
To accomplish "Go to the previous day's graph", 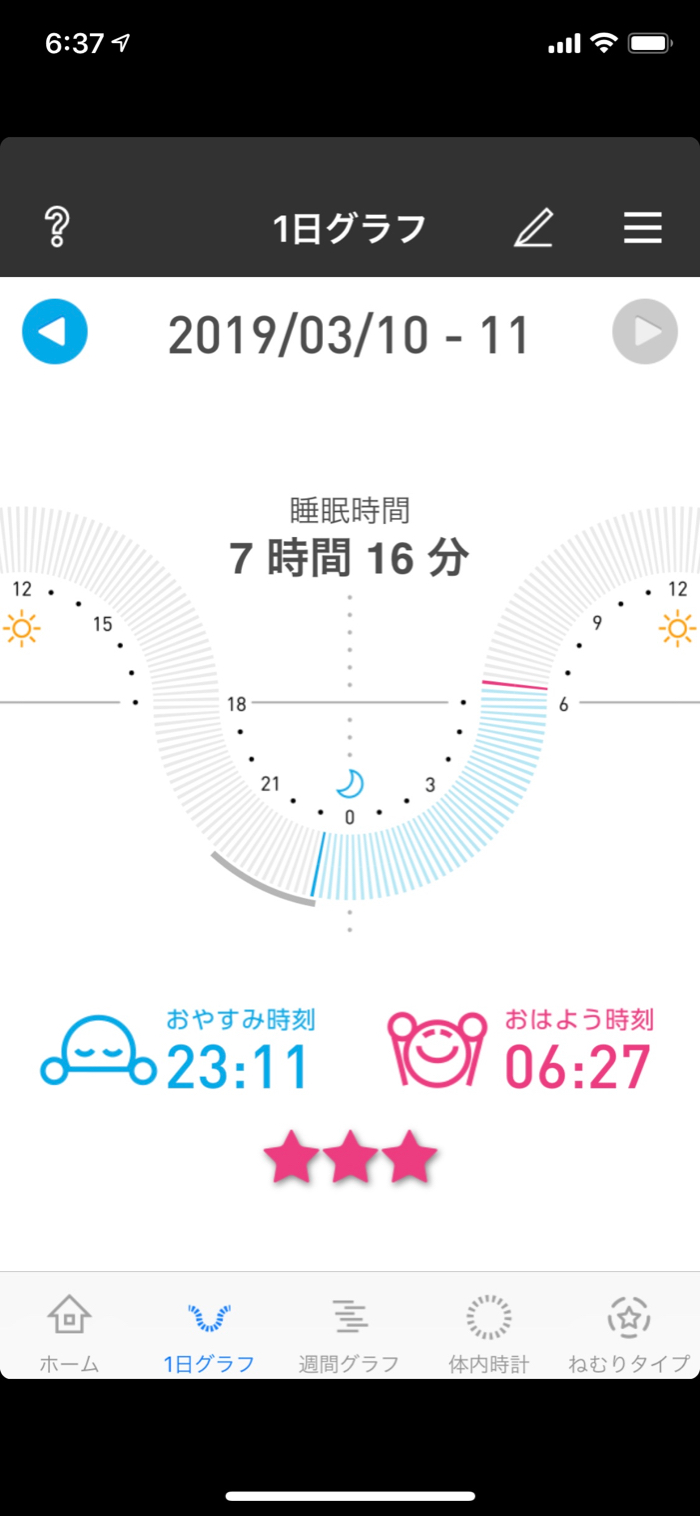I will (x=55, y=331).
